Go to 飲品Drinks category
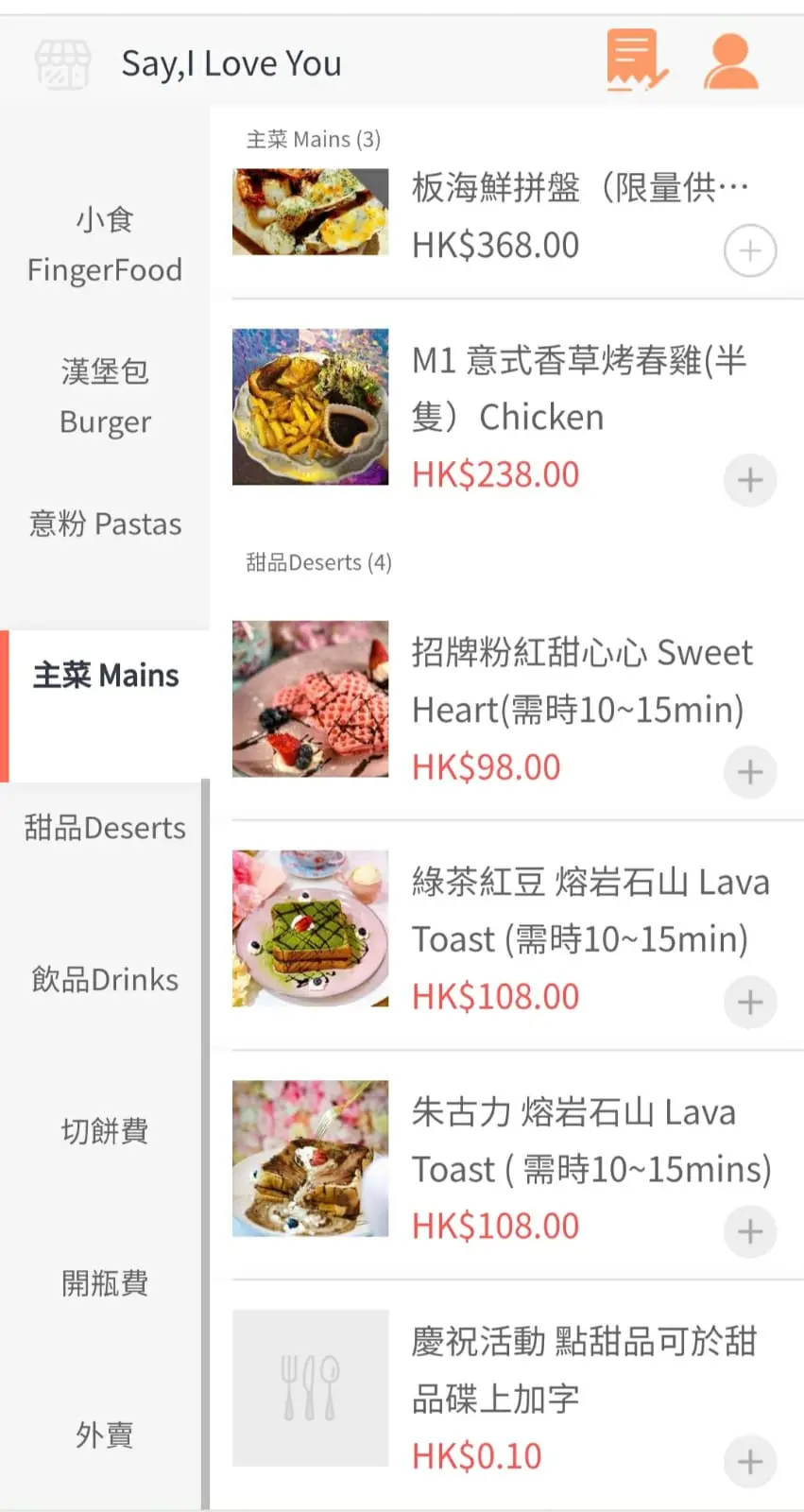The height and width of the screenshot is (1512, 804). (104, 980)
